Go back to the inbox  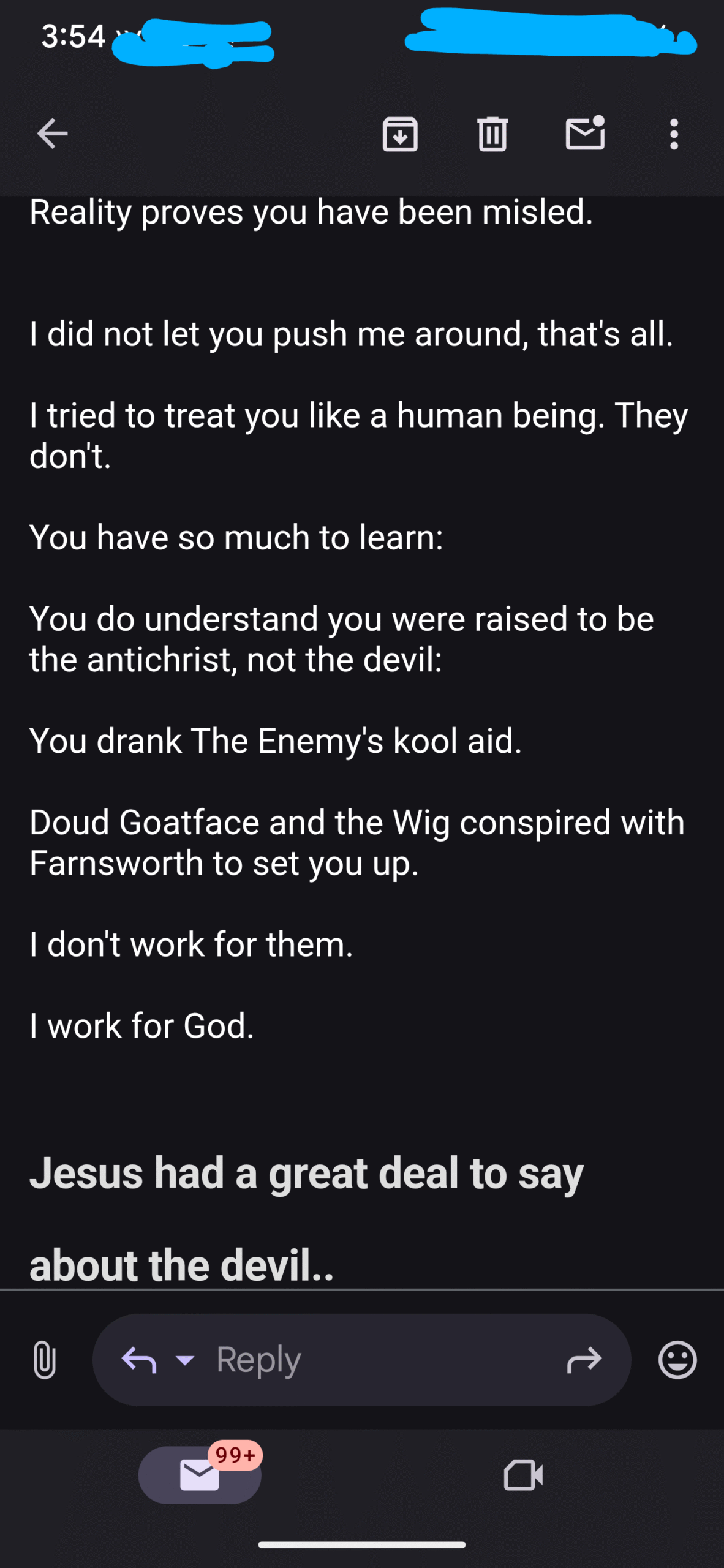[x=52, y=134]
